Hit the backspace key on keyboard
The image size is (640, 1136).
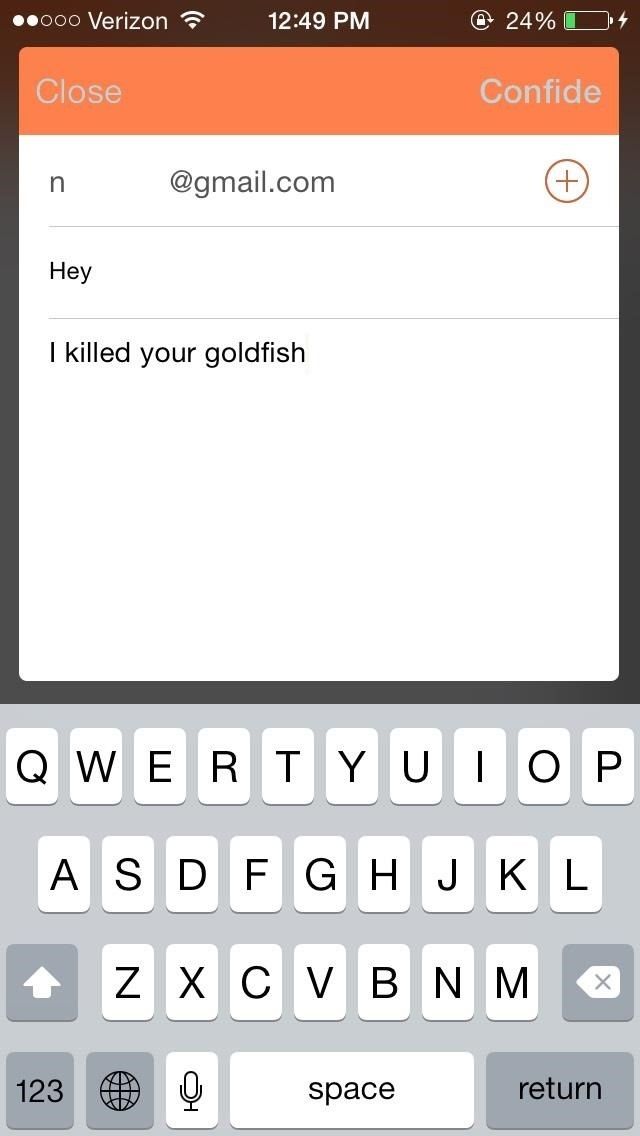(x=598, y=983)
